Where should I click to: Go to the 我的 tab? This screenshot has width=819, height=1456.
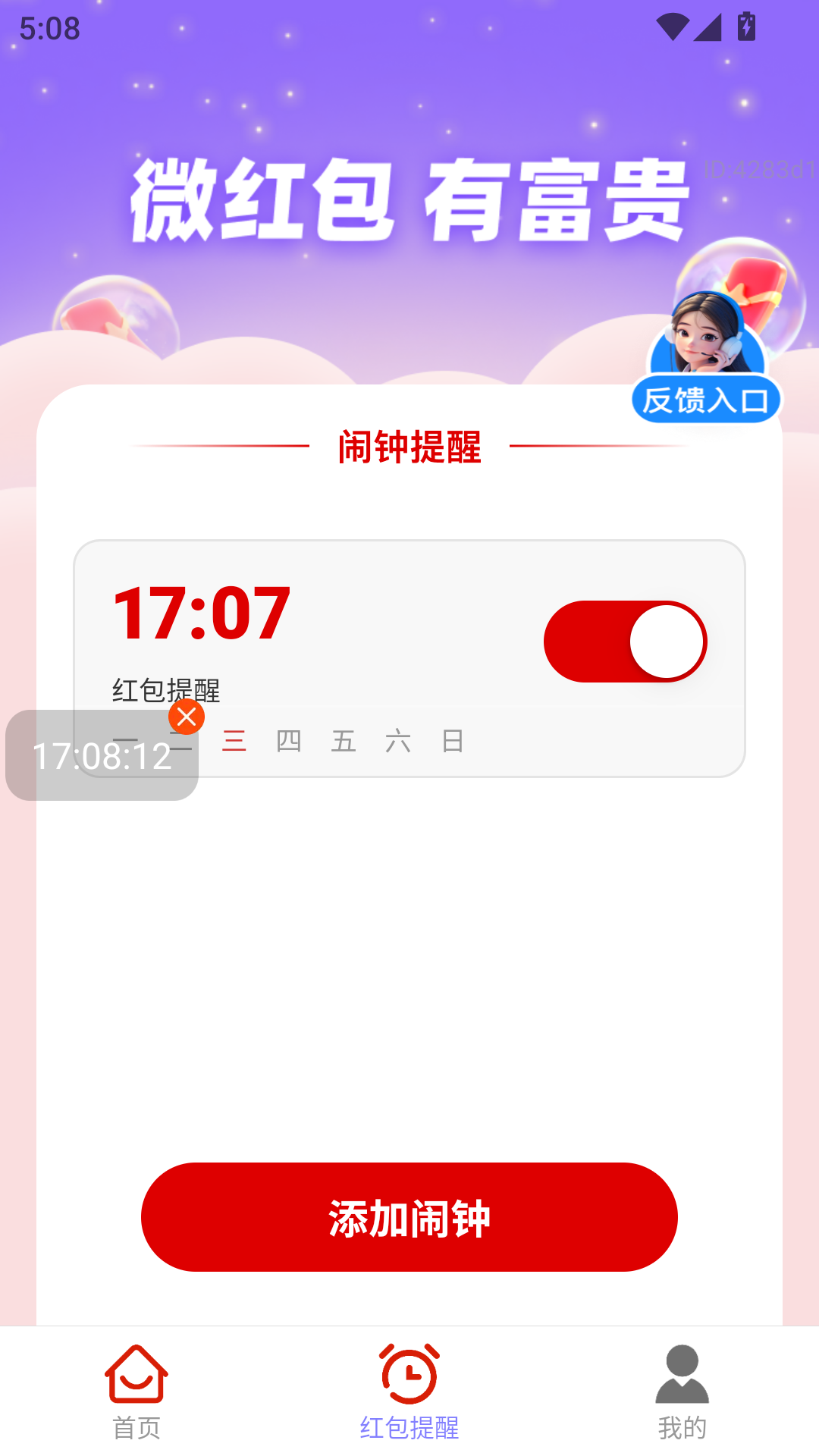coord(682,1392)
